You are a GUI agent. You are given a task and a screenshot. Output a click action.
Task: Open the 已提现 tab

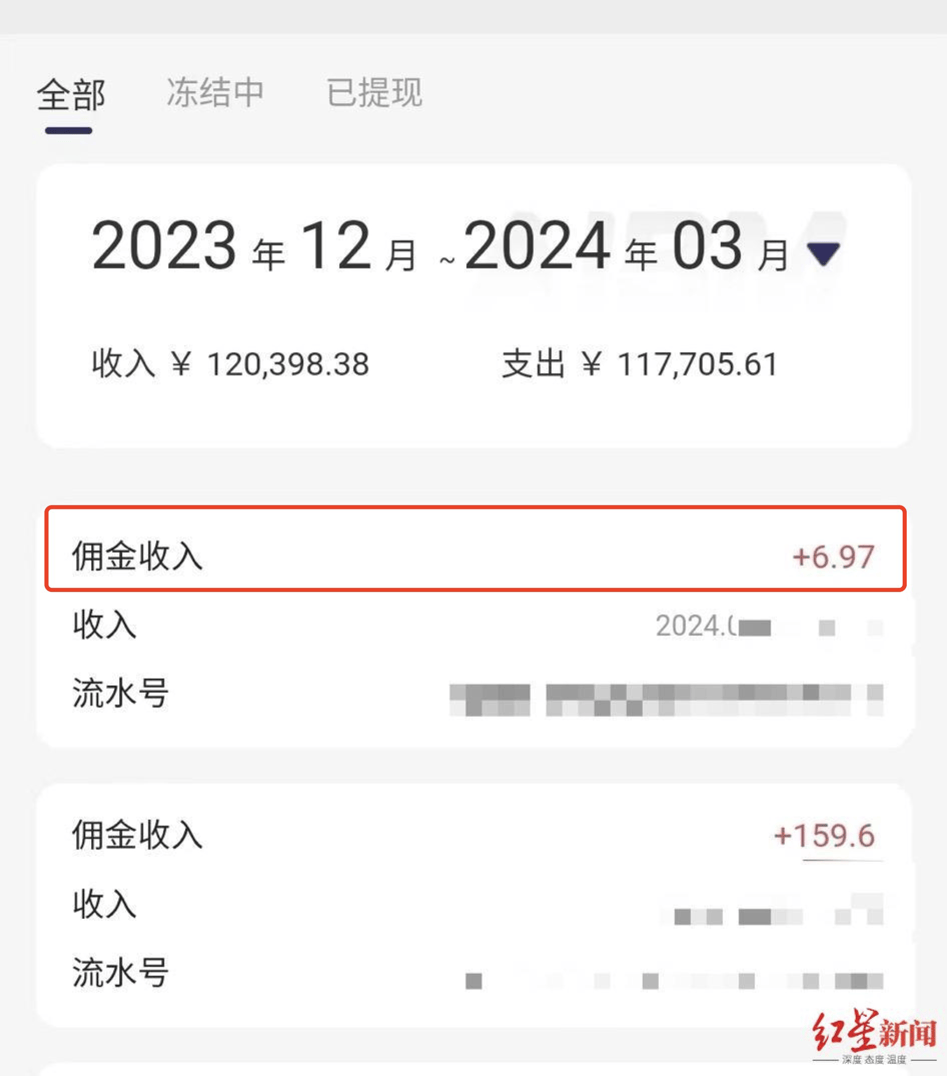click(x=374, y=93)
